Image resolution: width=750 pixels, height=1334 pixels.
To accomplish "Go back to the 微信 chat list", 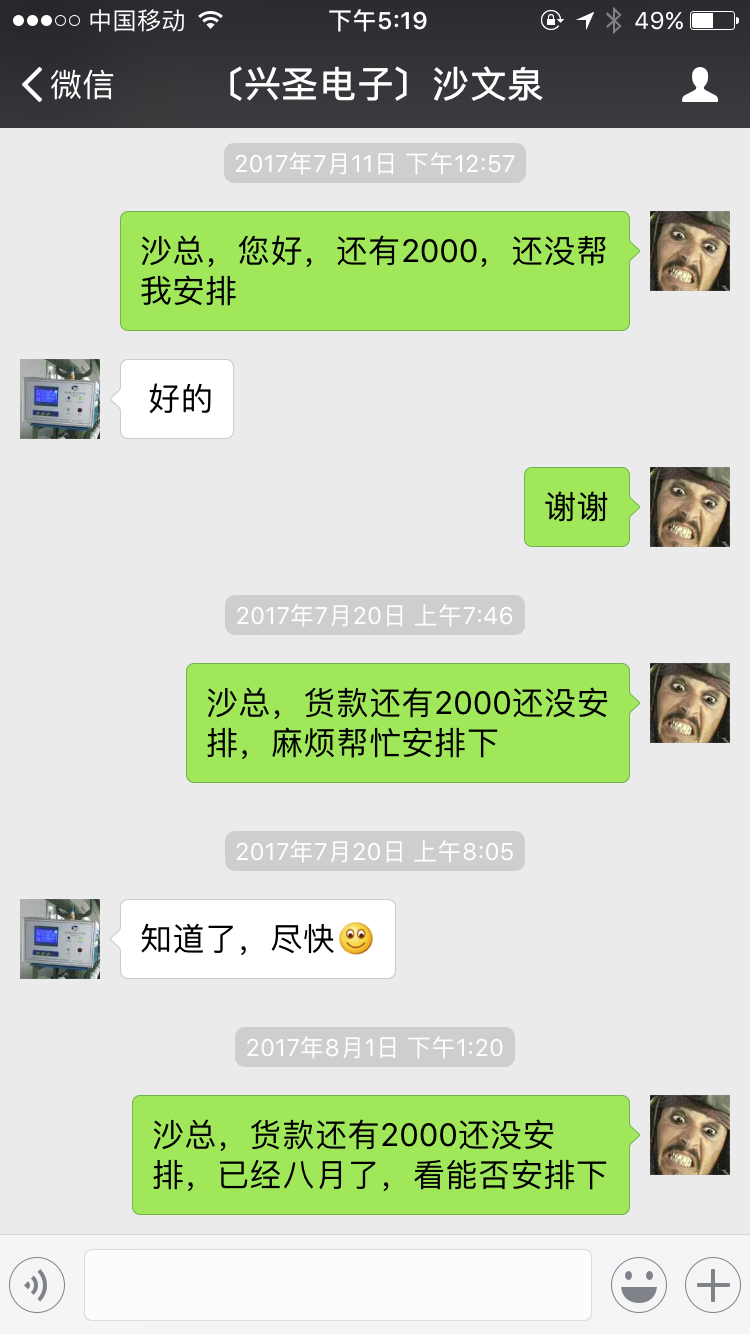I will coord(68,85).
